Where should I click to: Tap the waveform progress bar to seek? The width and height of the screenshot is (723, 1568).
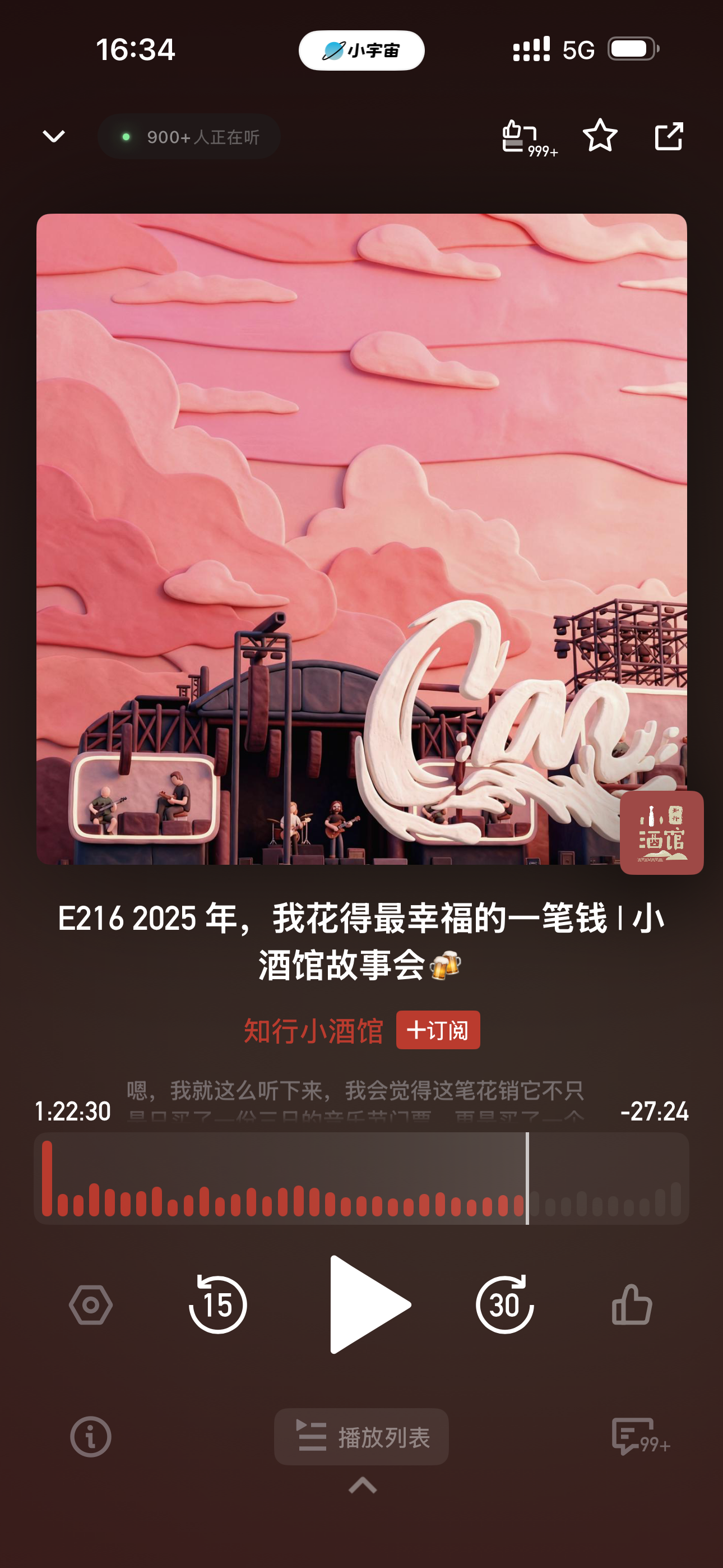pos(361,1178)
